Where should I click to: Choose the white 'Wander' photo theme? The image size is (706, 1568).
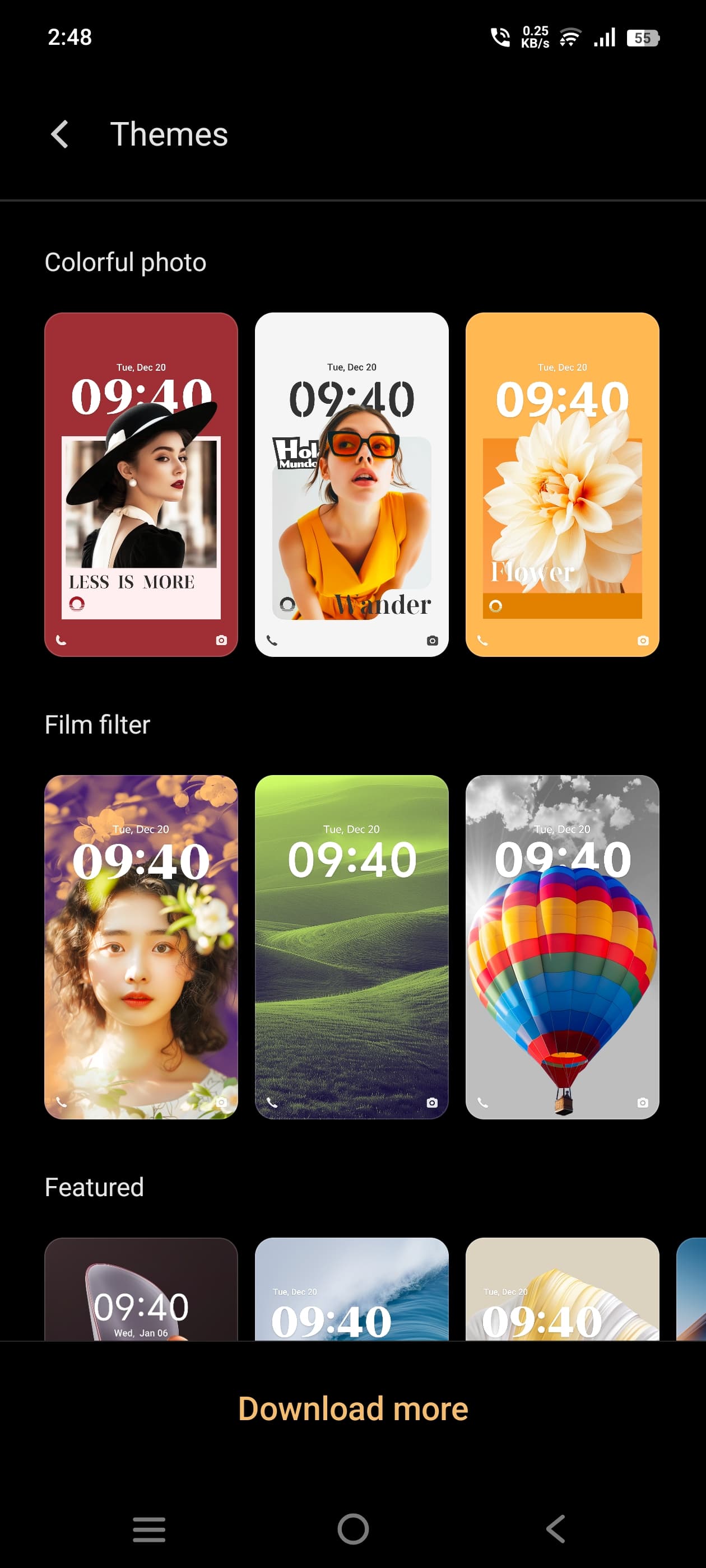point(351,484)
